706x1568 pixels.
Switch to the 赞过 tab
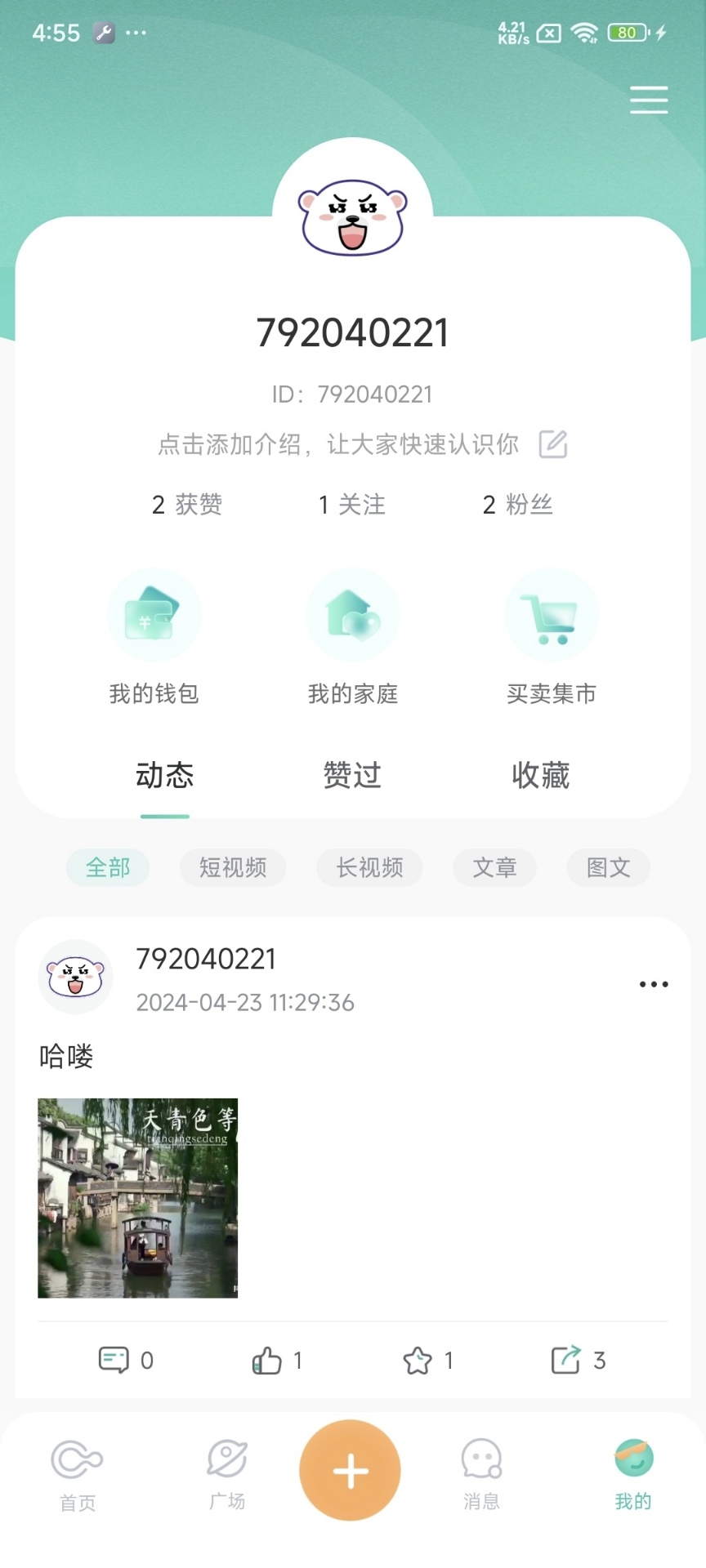click(352, 775)
